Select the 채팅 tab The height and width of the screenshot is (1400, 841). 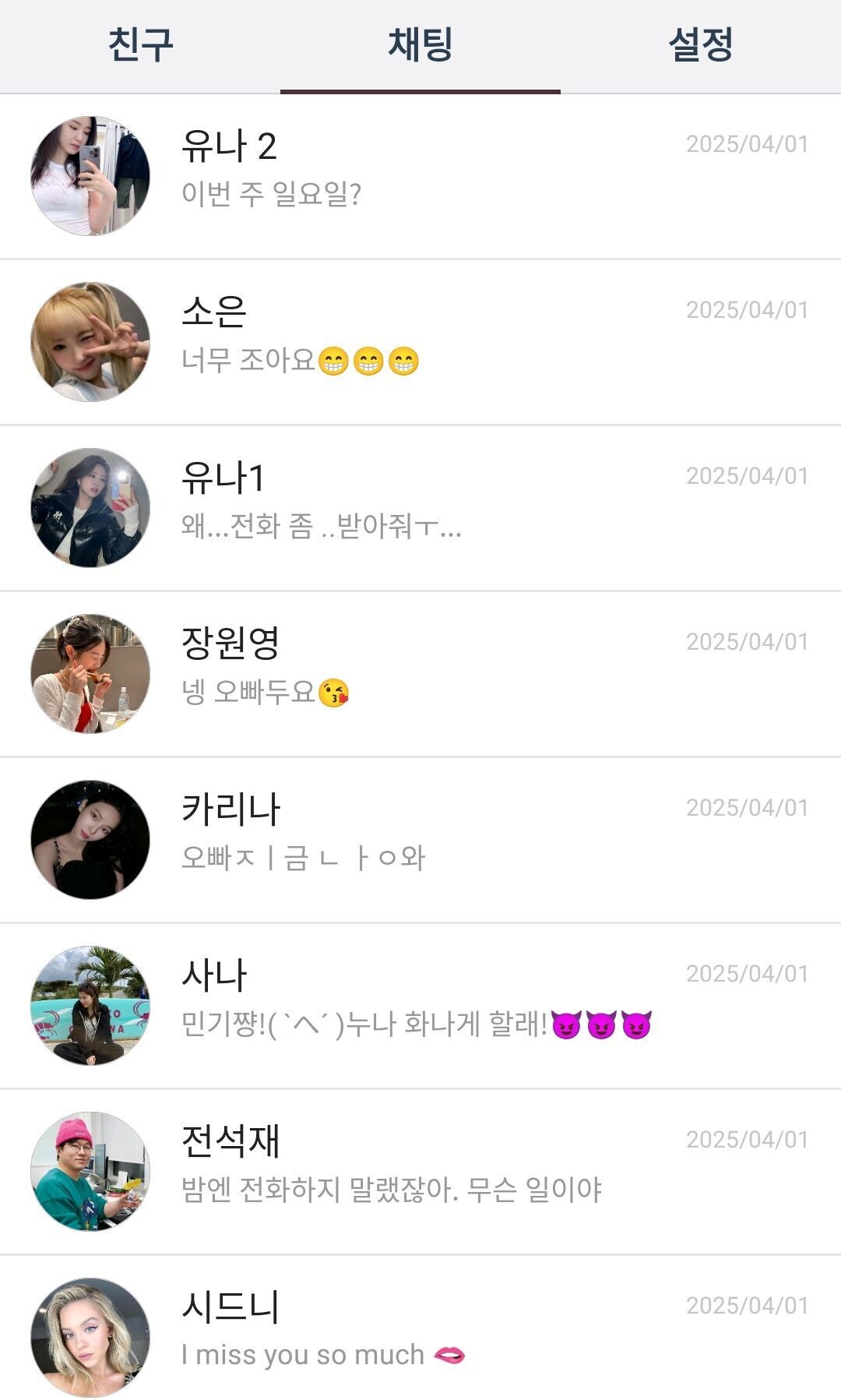pos(420,45)
